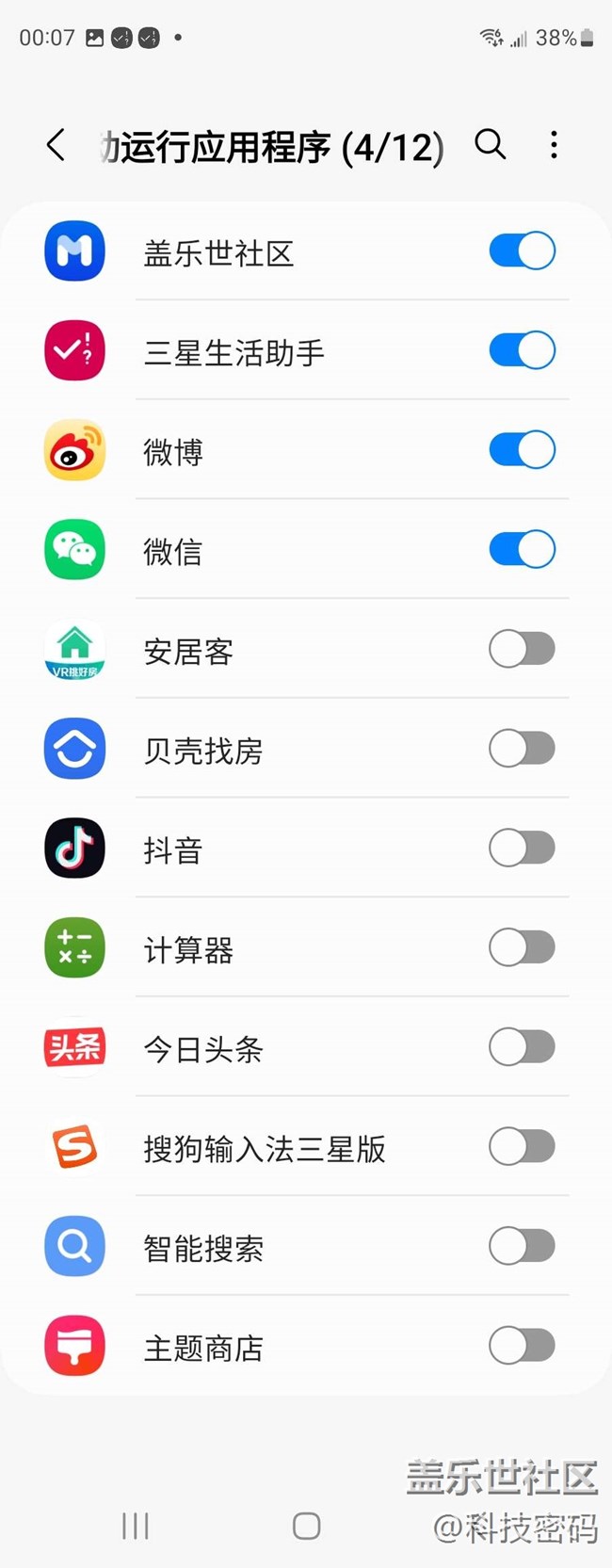Toggle on 计算器 auto-run
The width and height of the screenshot is (612, 1568).
point(522,947)
